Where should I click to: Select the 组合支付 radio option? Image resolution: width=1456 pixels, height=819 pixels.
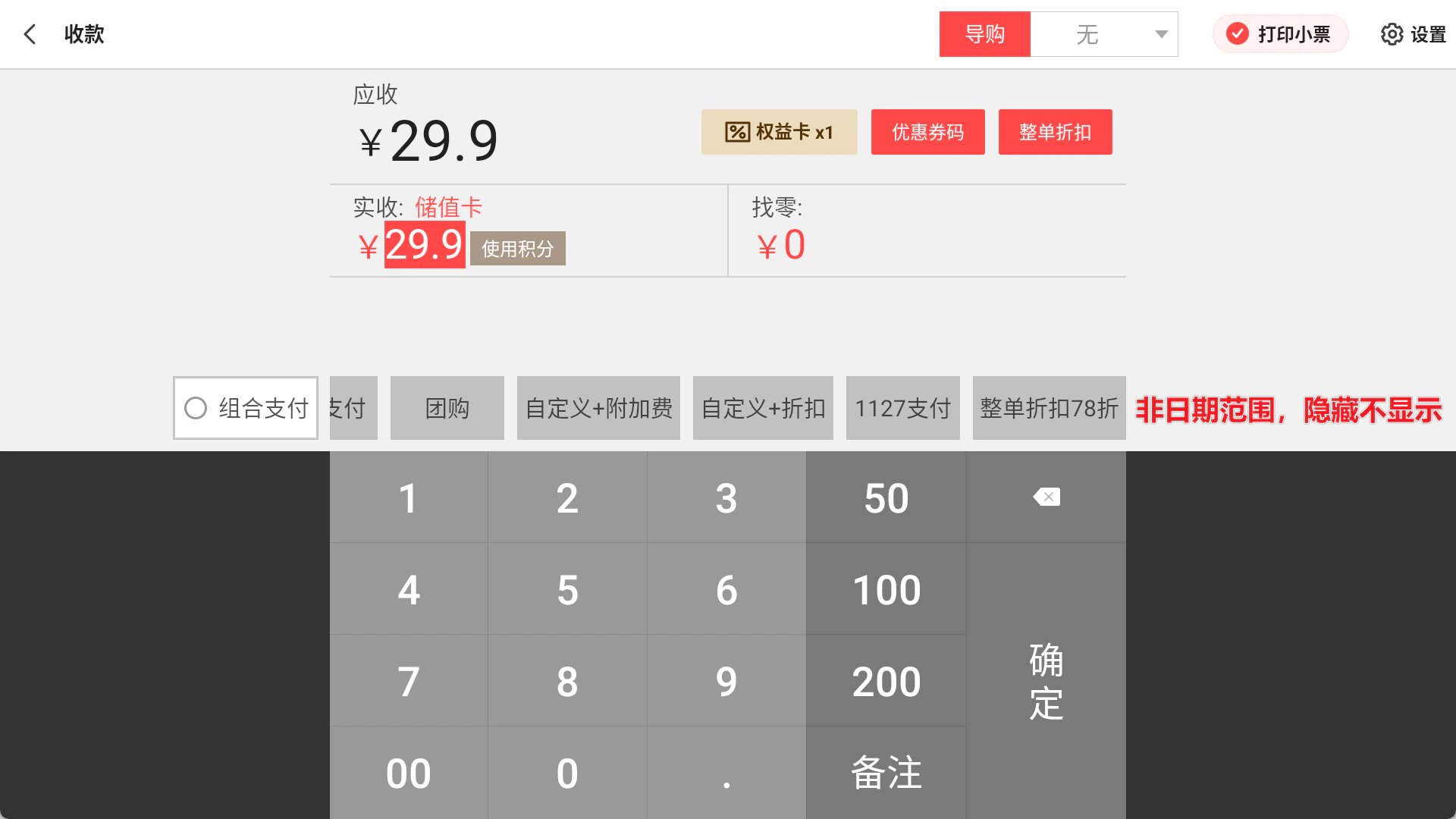coord(246,408)
